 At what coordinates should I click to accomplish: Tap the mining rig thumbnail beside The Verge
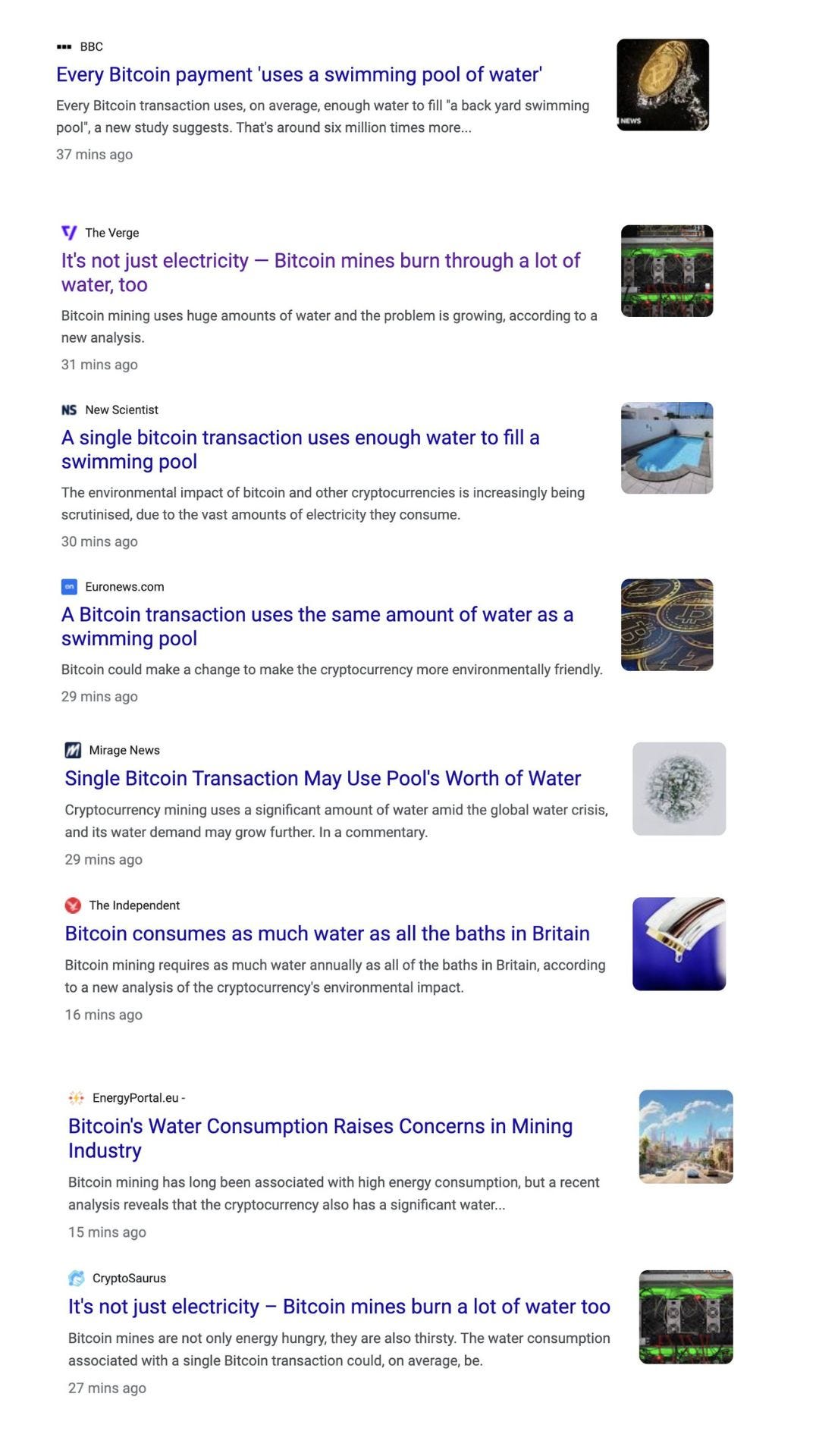667,271
